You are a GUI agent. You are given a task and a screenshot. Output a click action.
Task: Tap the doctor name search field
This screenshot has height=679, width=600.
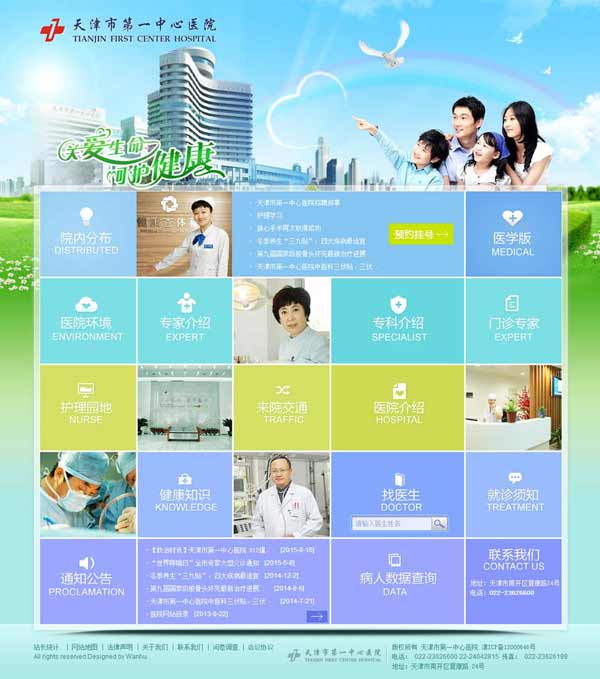(x=391, y=523)
